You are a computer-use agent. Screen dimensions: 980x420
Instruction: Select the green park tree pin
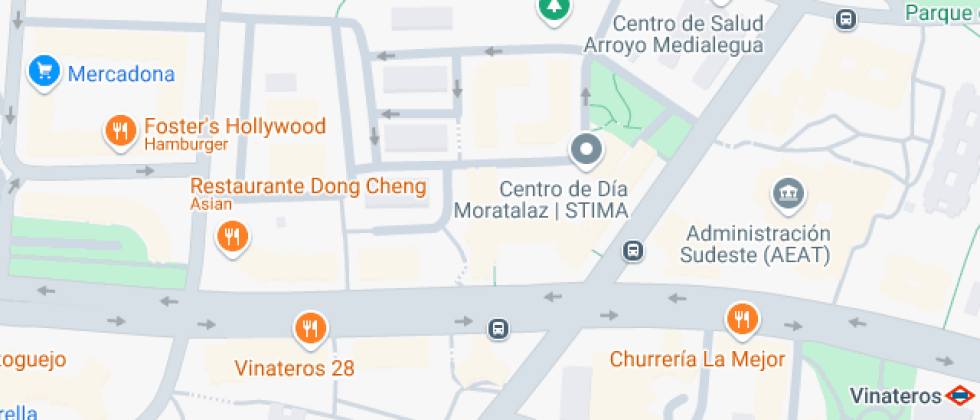554,9
